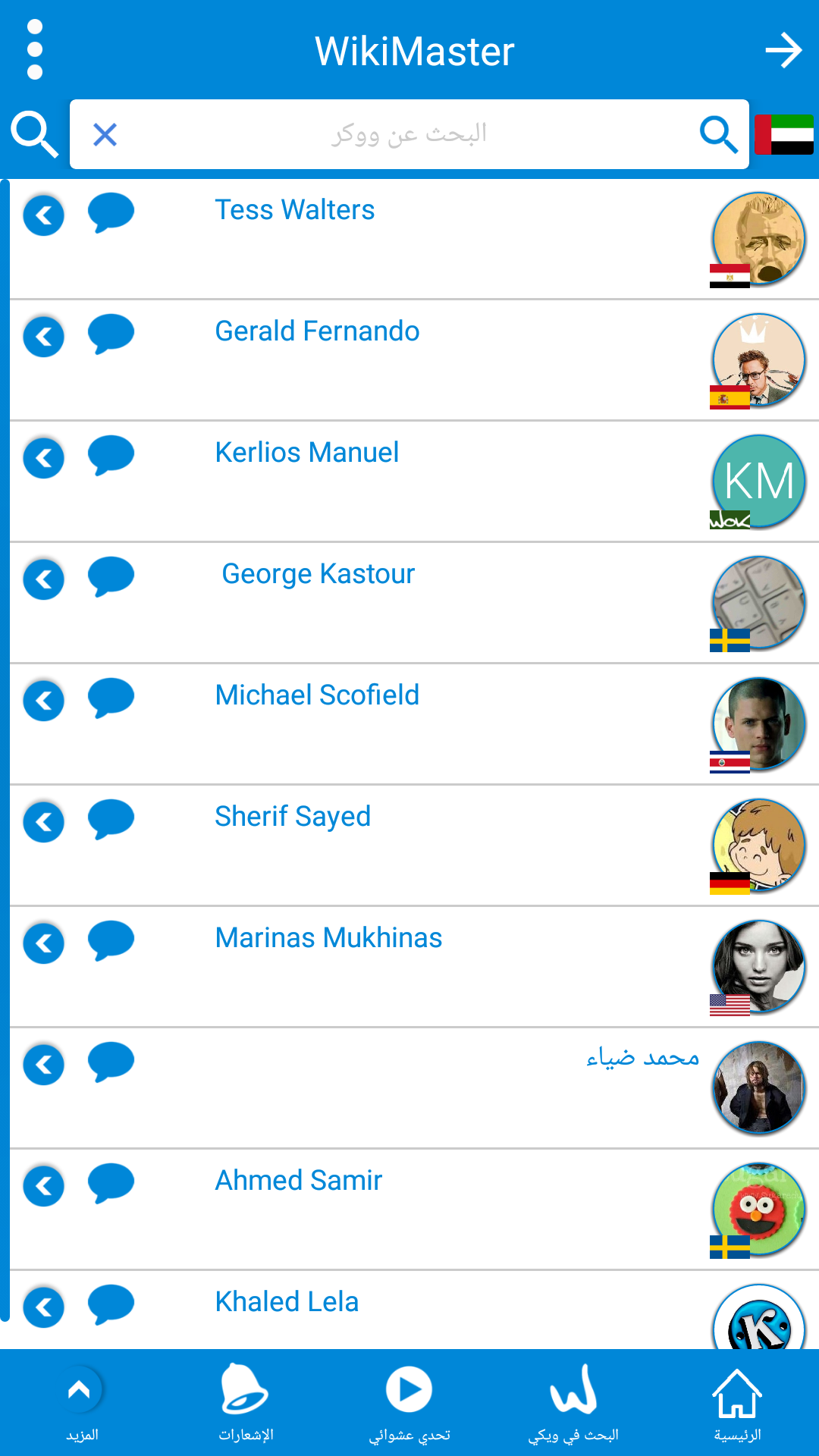Open Kerlios Manuel's profile
Screen dimensions: 819x1456
click(306, 453)
